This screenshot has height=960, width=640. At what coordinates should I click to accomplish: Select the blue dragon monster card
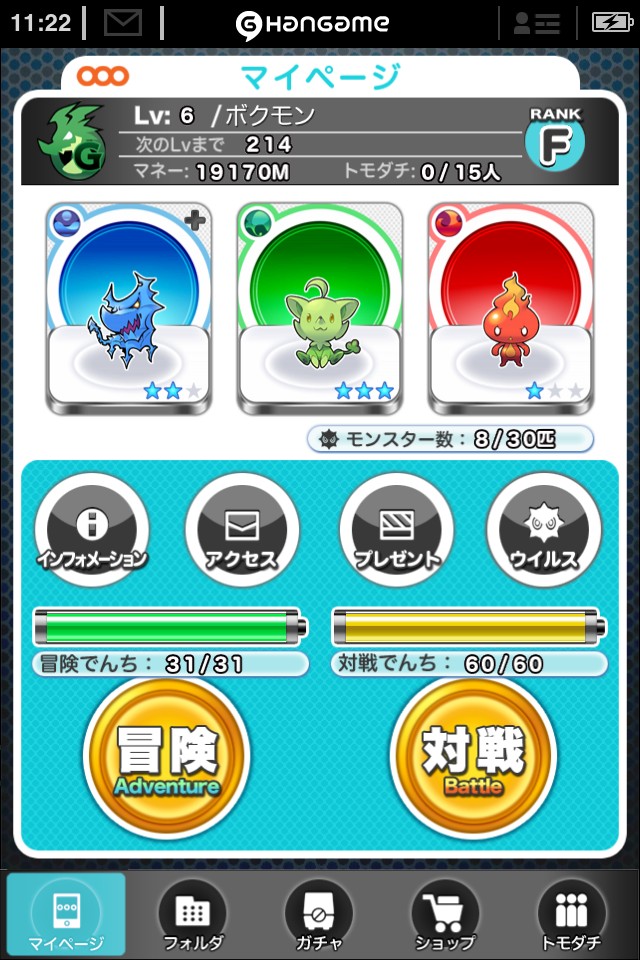point(128,309)
